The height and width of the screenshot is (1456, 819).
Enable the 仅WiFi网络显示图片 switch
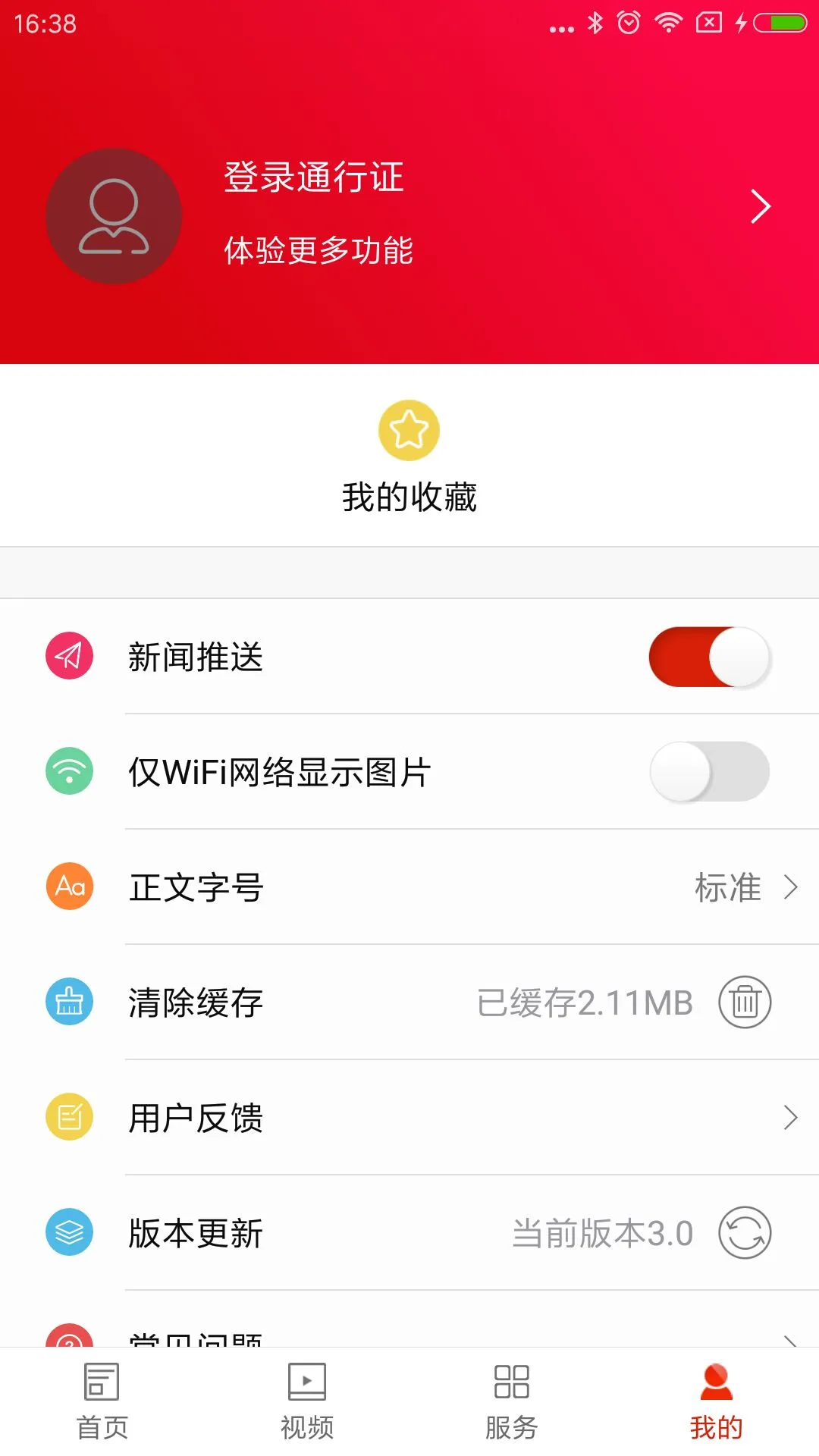click(711, 771)
